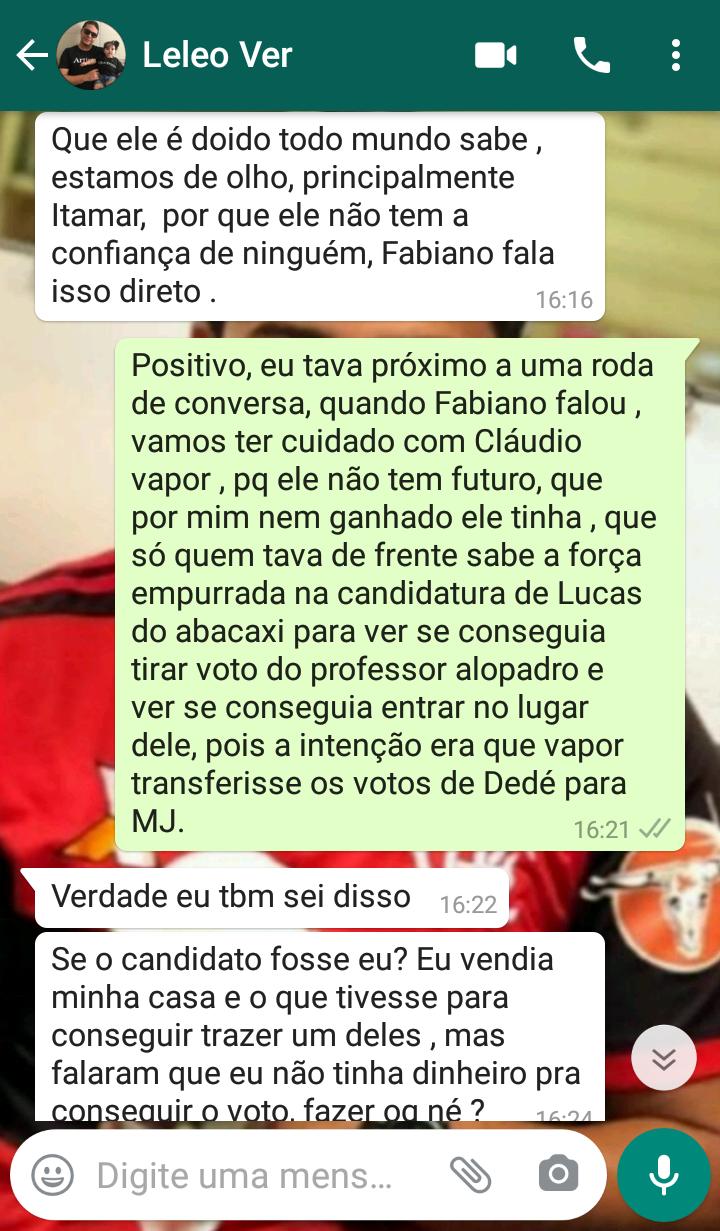Open the emoji picker
Screen dimensions: 720x1231
(52, 1174)
